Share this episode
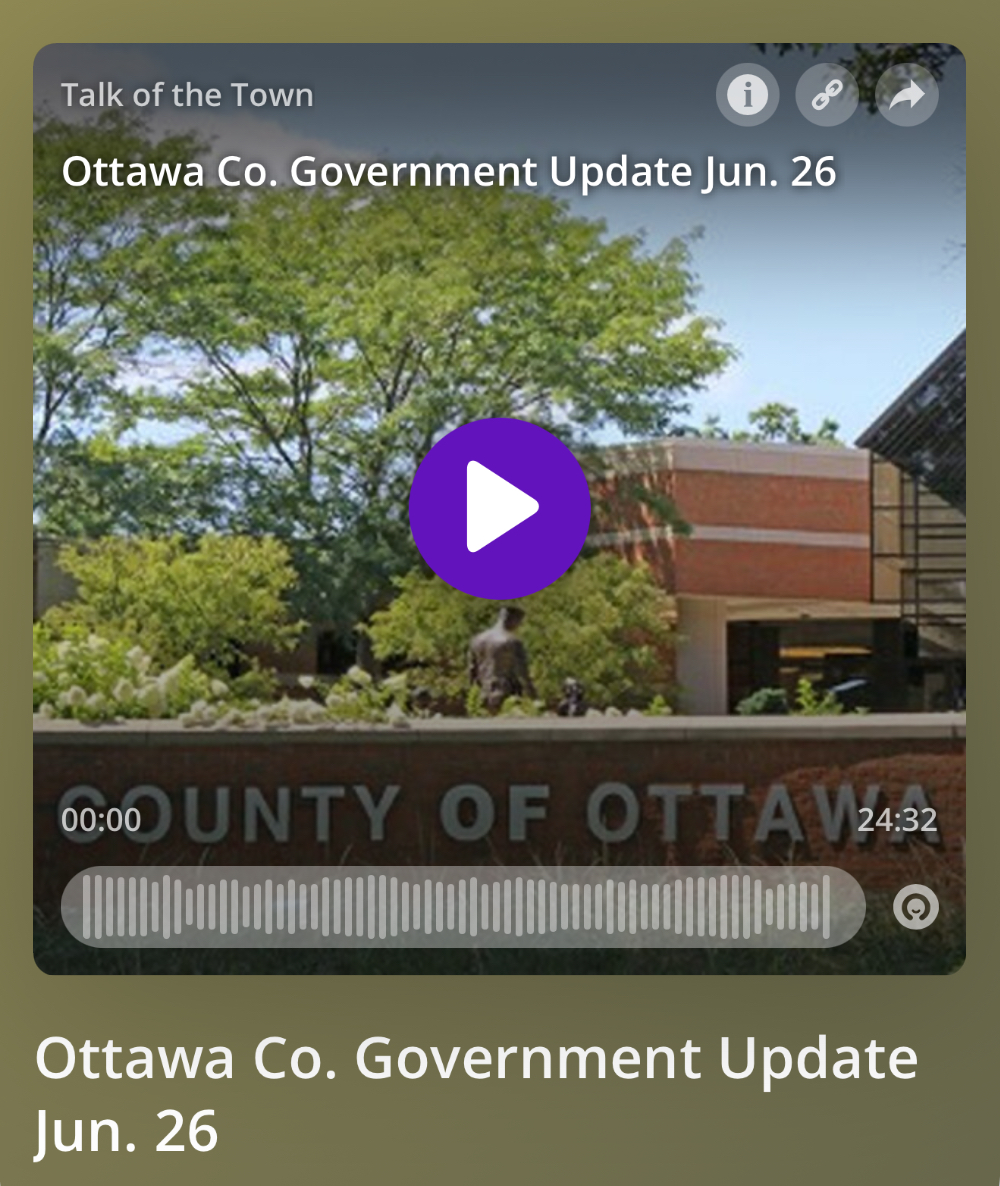This screenshot has width=1000, height=1186. [906, 95]
